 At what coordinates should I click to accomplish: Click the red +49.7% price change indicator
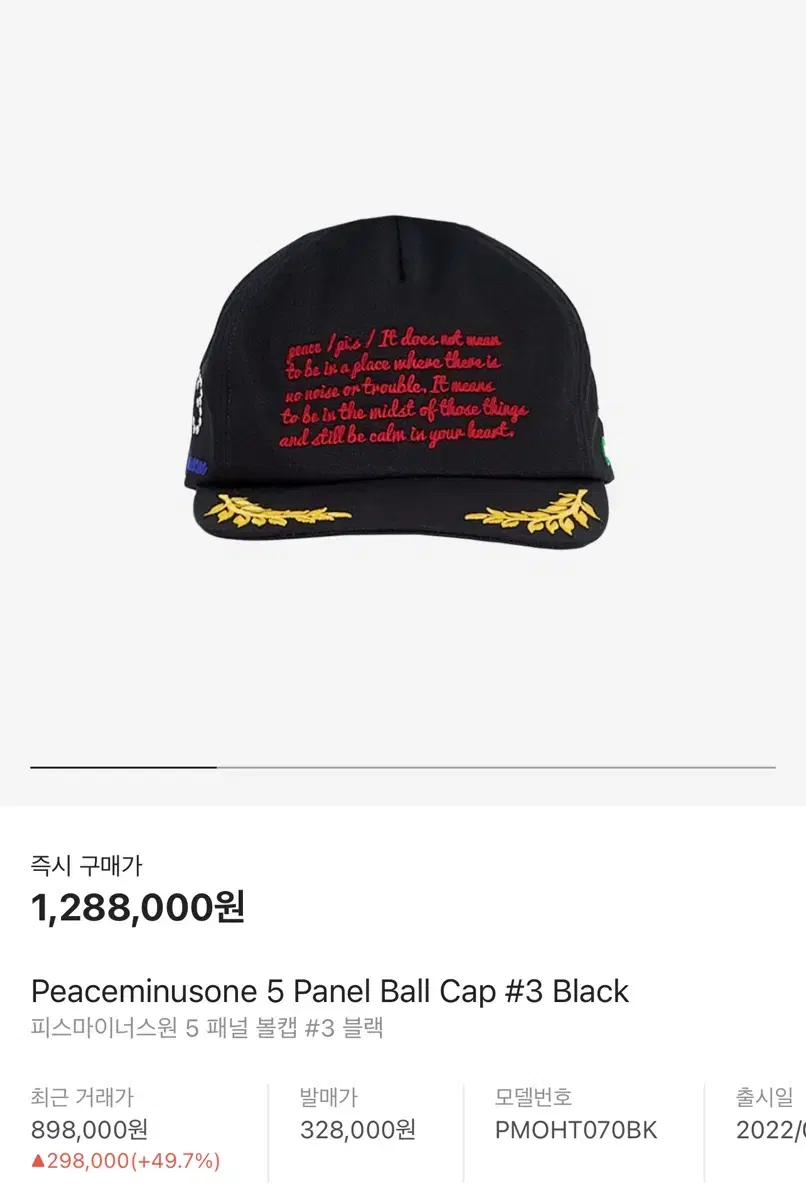pyautogui.click(x=170, y=1163)
